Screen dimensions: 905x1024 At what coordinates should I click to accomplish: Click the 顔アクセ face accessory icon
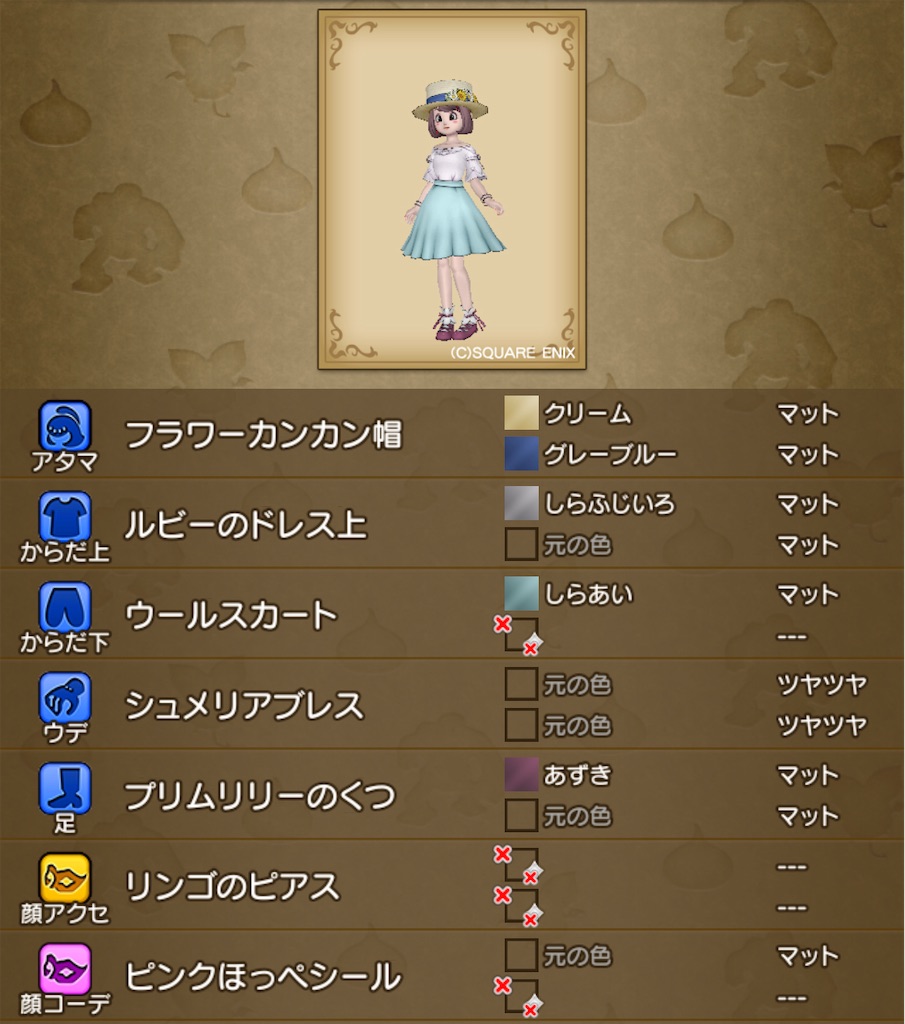(x=62, y=877)
